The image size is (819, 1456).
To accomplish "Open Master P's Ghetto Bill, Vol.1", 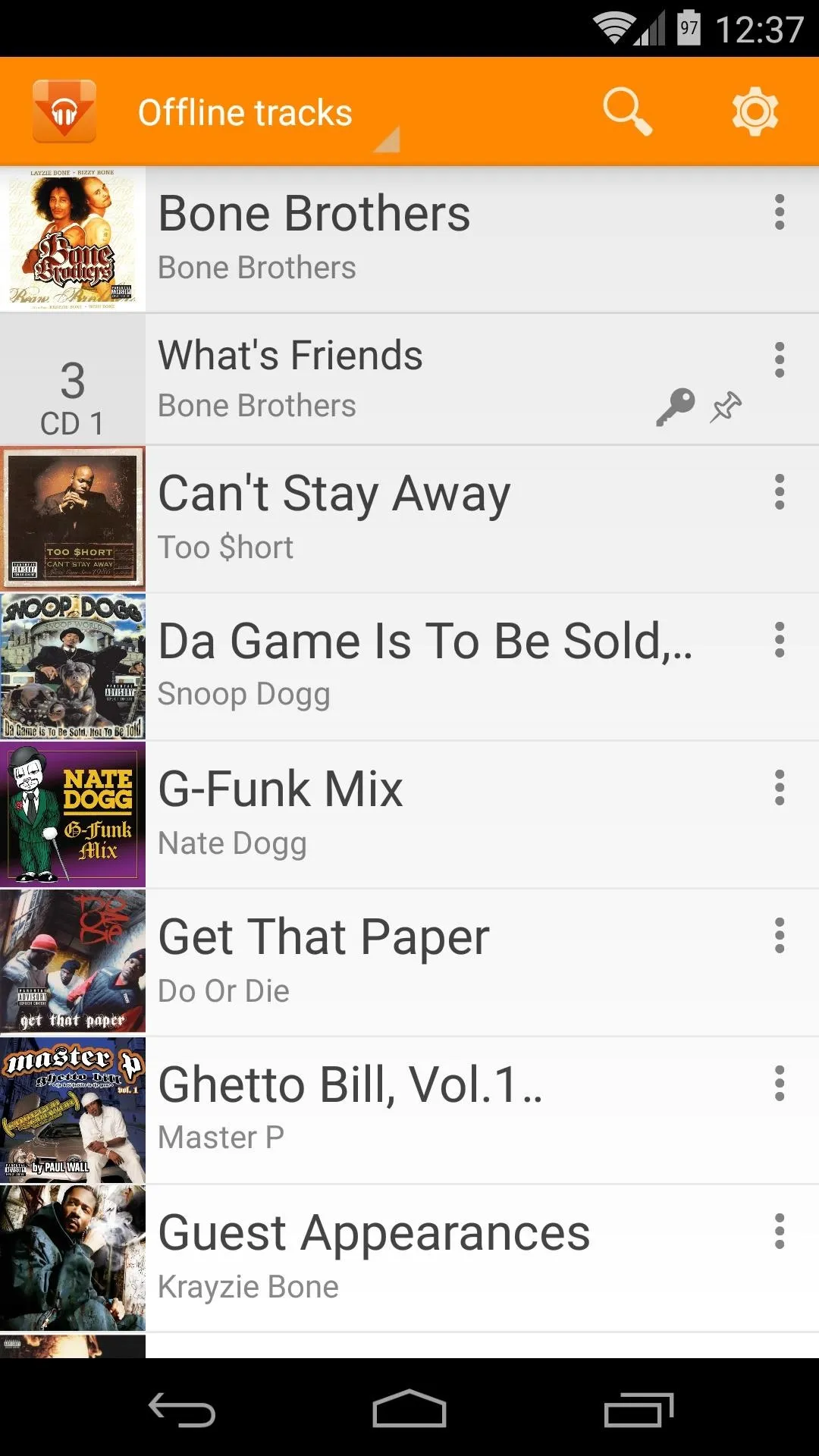I will [x=409, y=1111].
